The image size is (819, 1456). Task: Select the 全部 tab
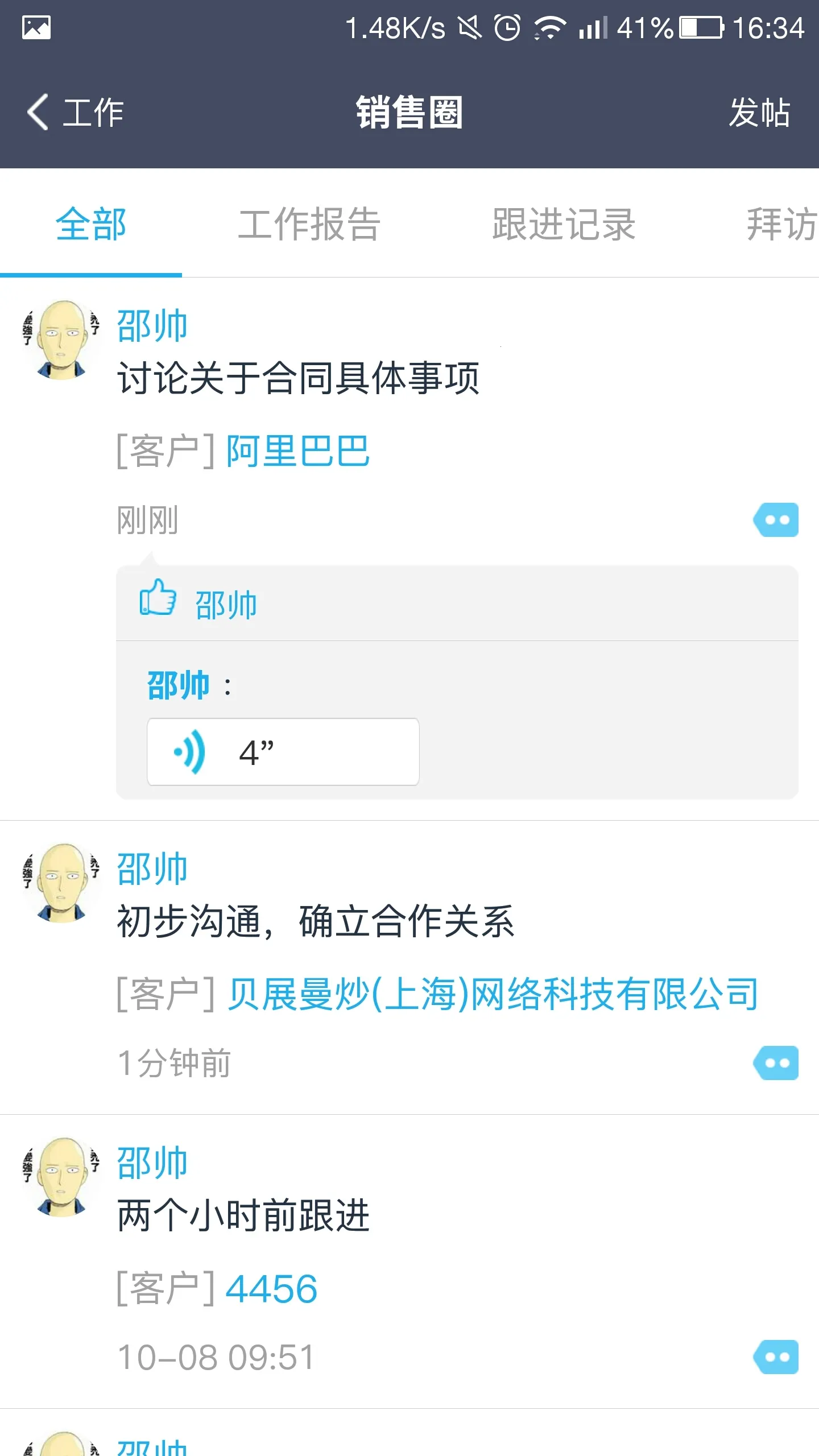click(x=91, y=225)
